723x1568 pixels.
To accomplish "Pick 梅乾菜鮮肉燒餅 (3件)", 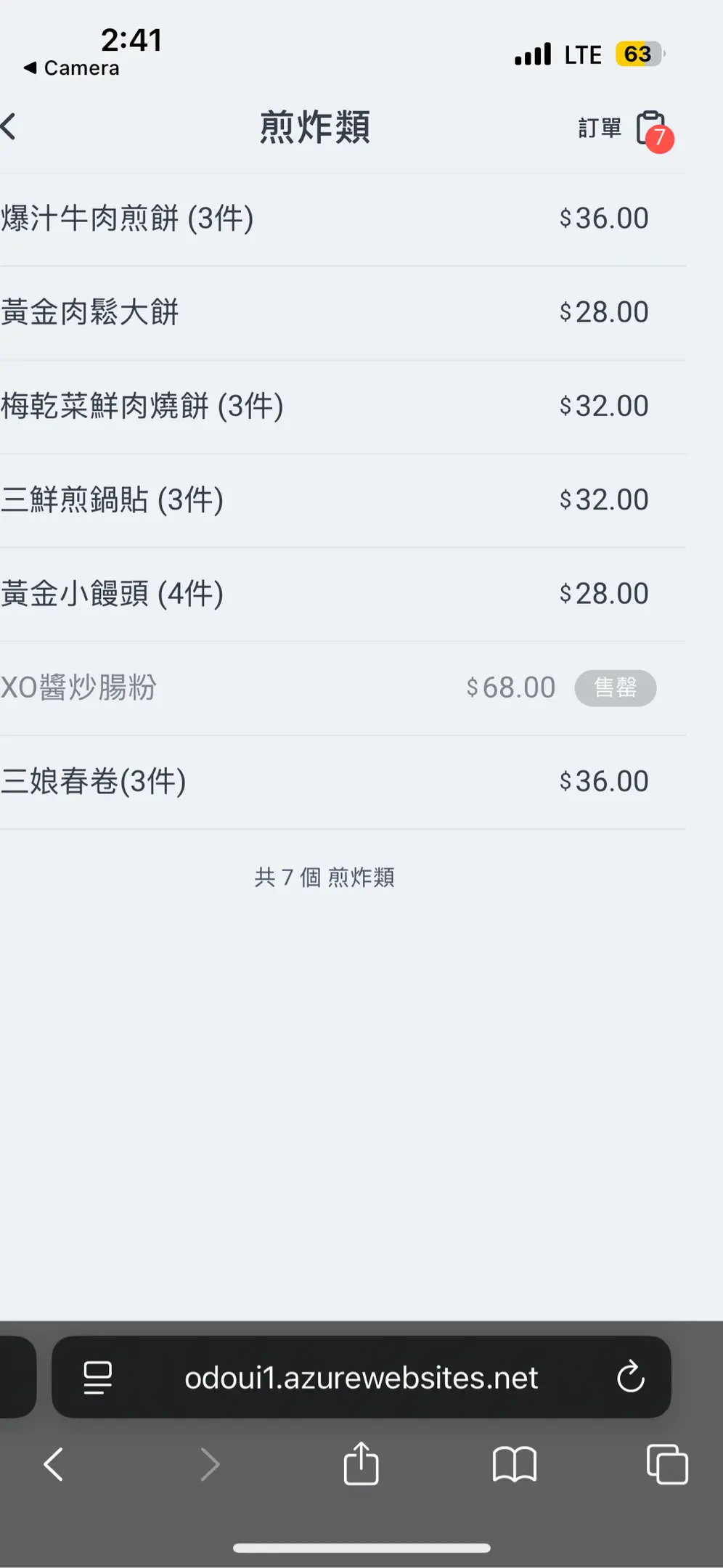I will (x=327, y=406).
